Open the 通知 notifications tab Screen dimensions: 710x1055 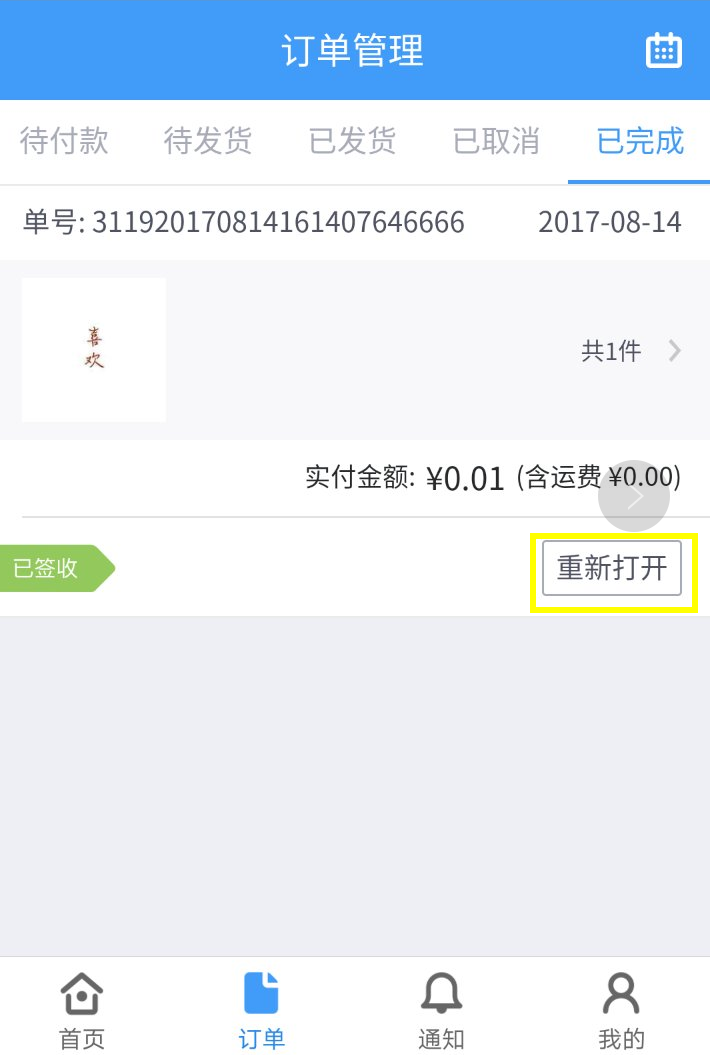[x=441, y=1010]
